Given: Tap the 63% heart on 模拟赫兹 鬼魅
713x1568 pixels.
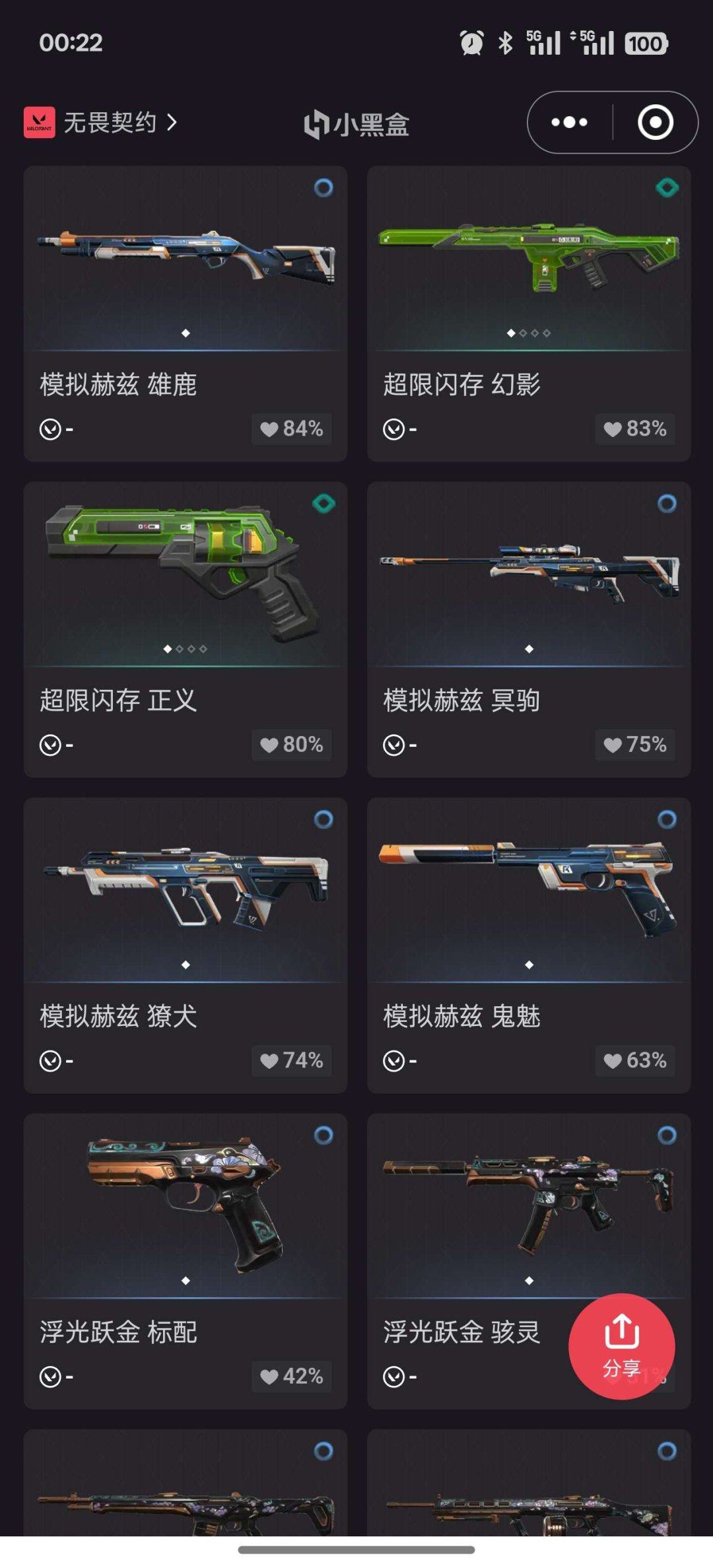Looking at the screenshot, I should click(634, 1060).
